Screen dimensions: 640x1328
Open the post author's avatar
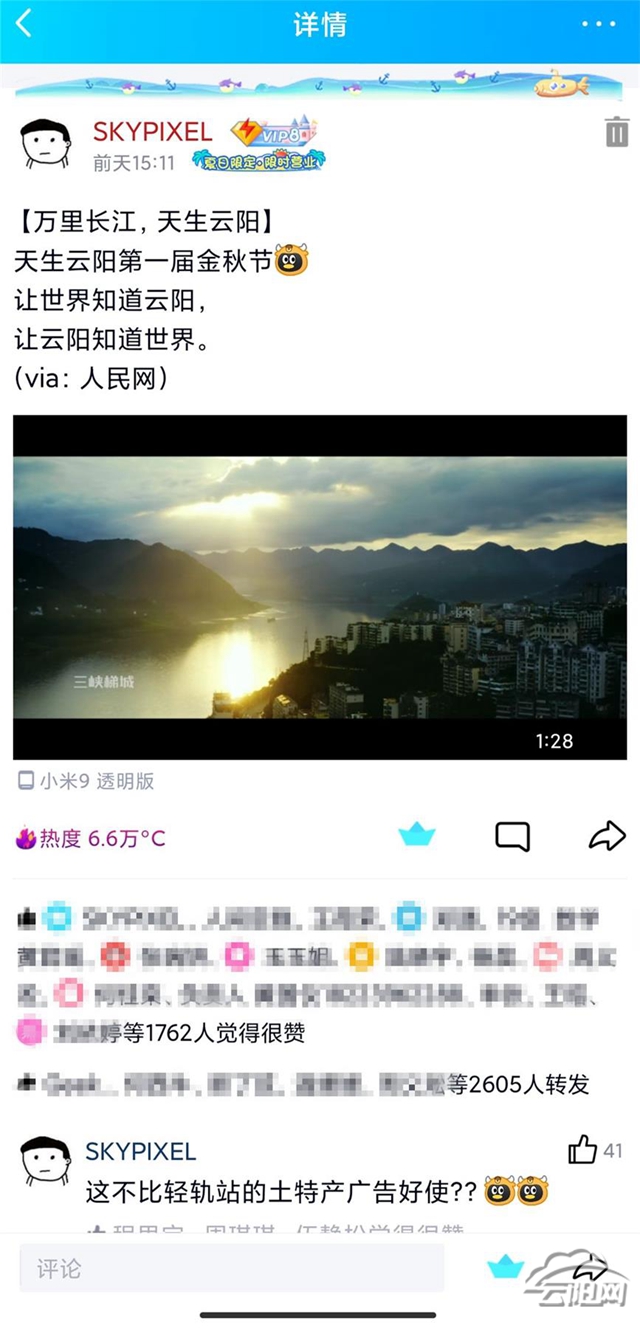(45, 143)
